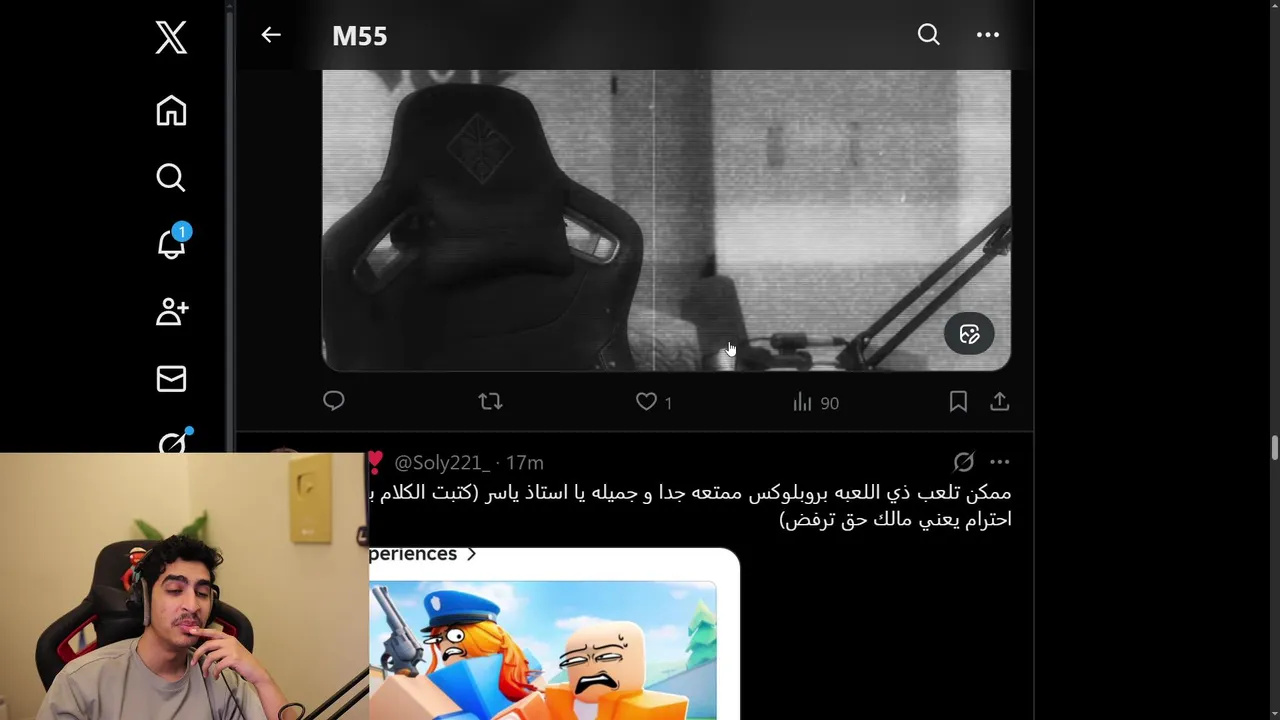Viewport: 1280px width, 720px height.
Task: Open the follow people page
Action: 171,311
